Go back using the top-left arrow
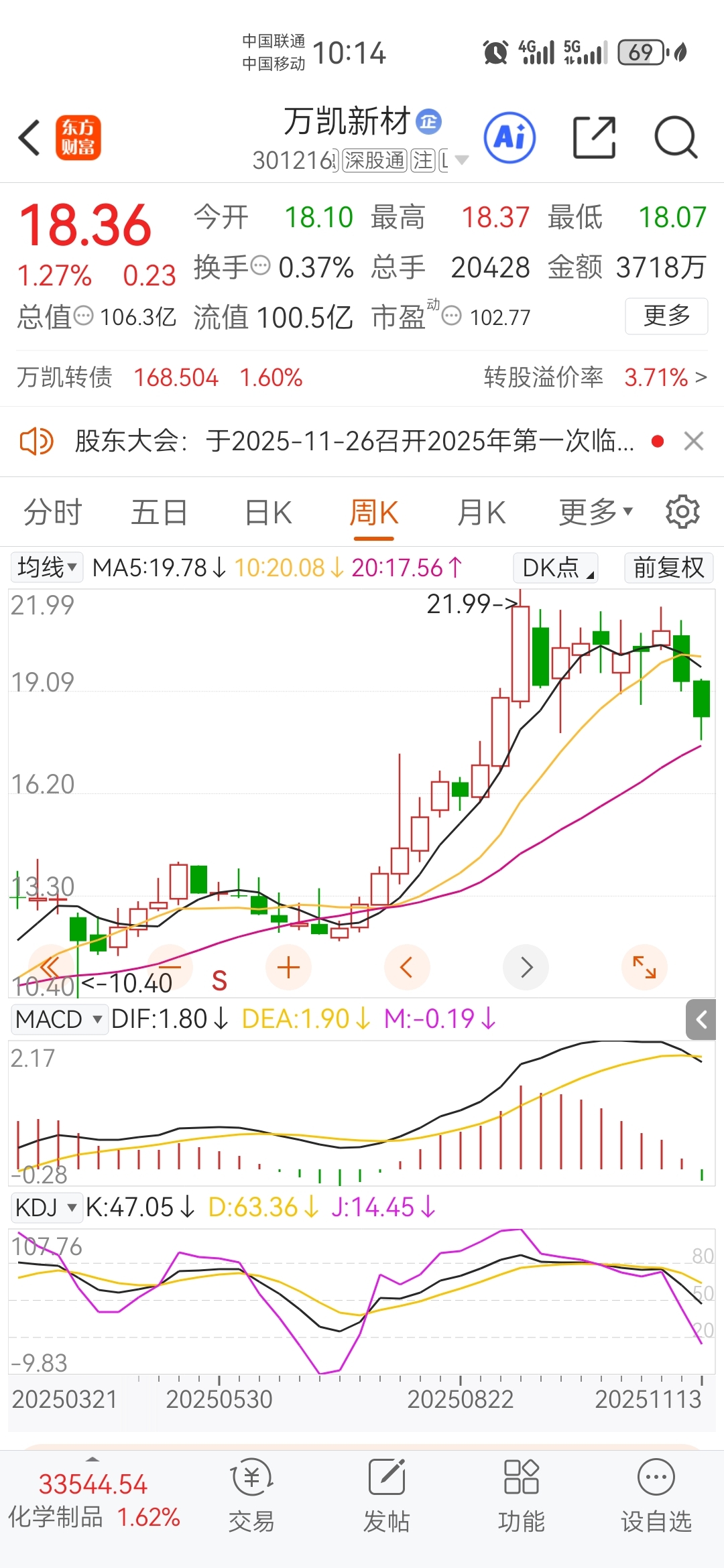 click(x=29, y=138)
